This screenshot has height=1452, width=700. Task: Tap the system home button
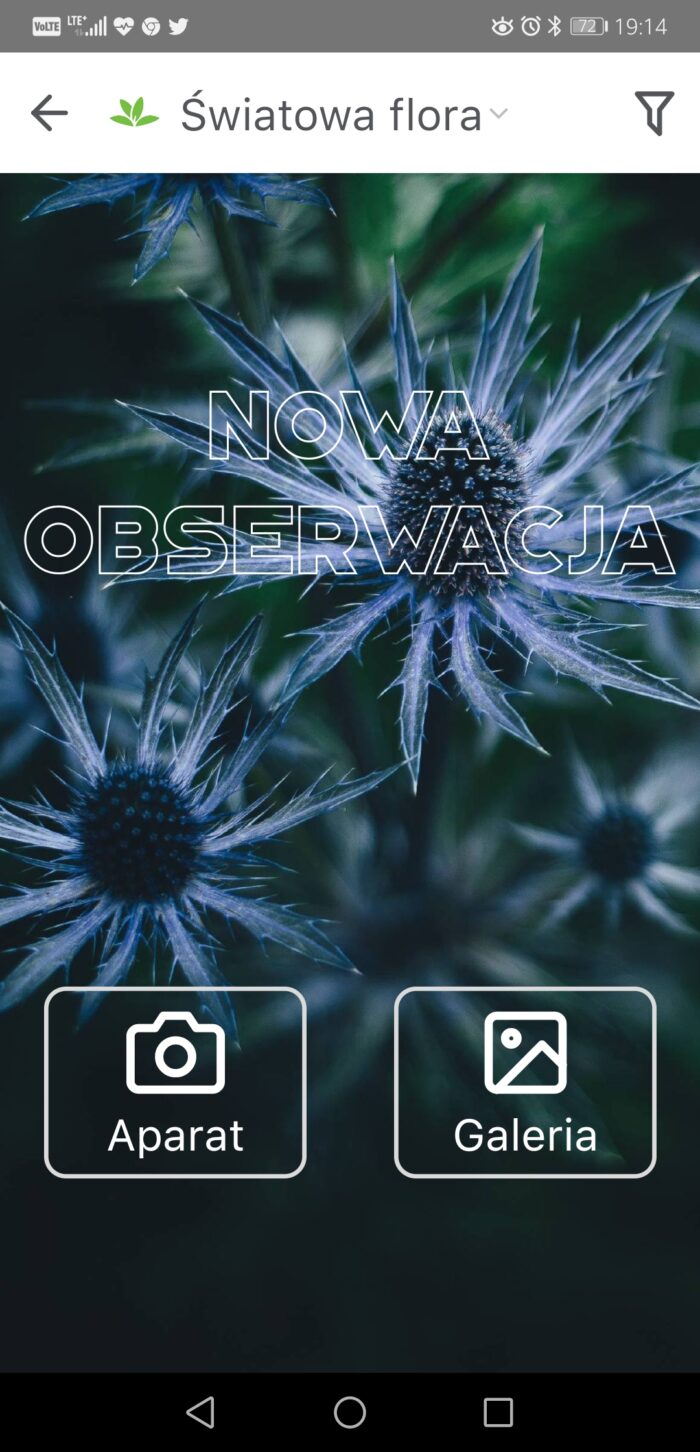350,1412
